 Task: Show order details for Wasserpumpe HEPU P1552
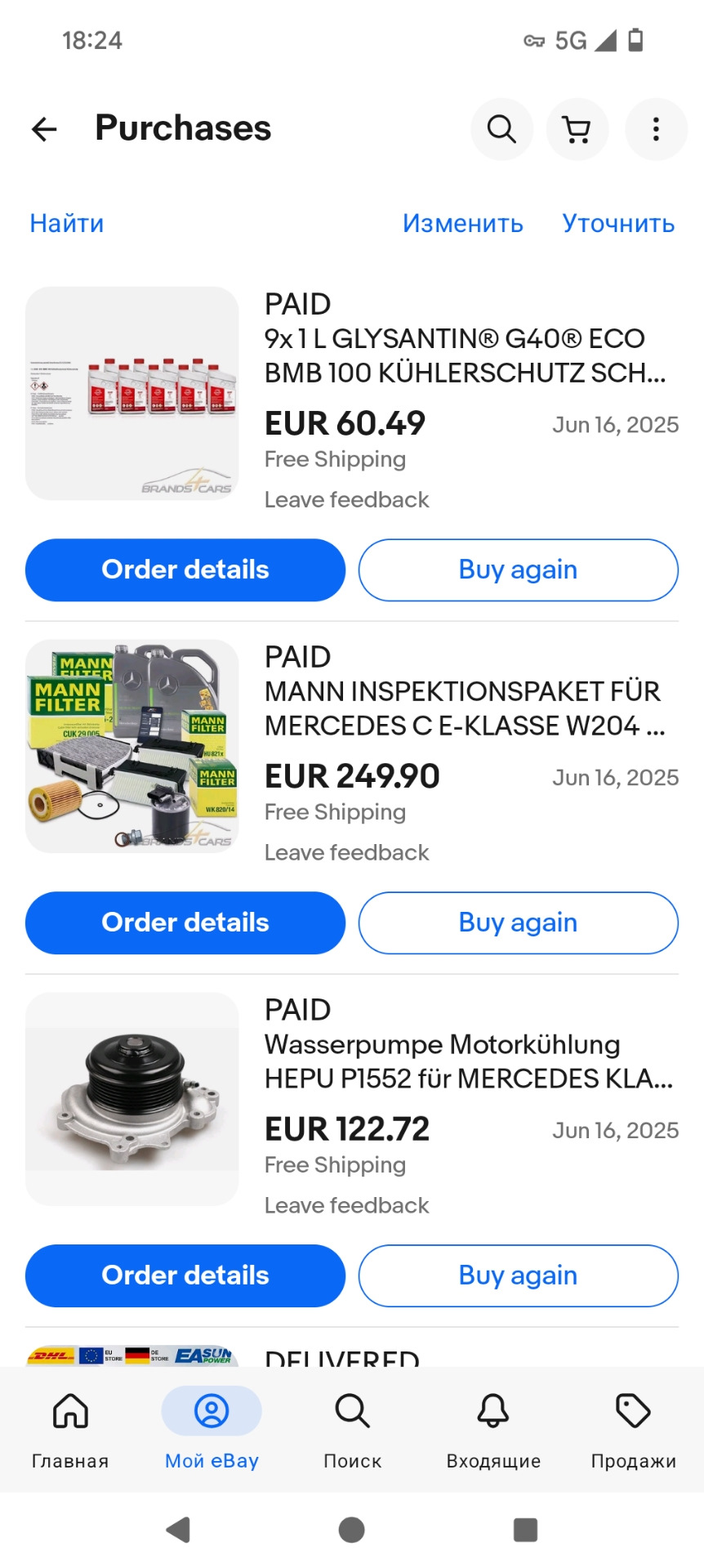(x=185, y=1275)
